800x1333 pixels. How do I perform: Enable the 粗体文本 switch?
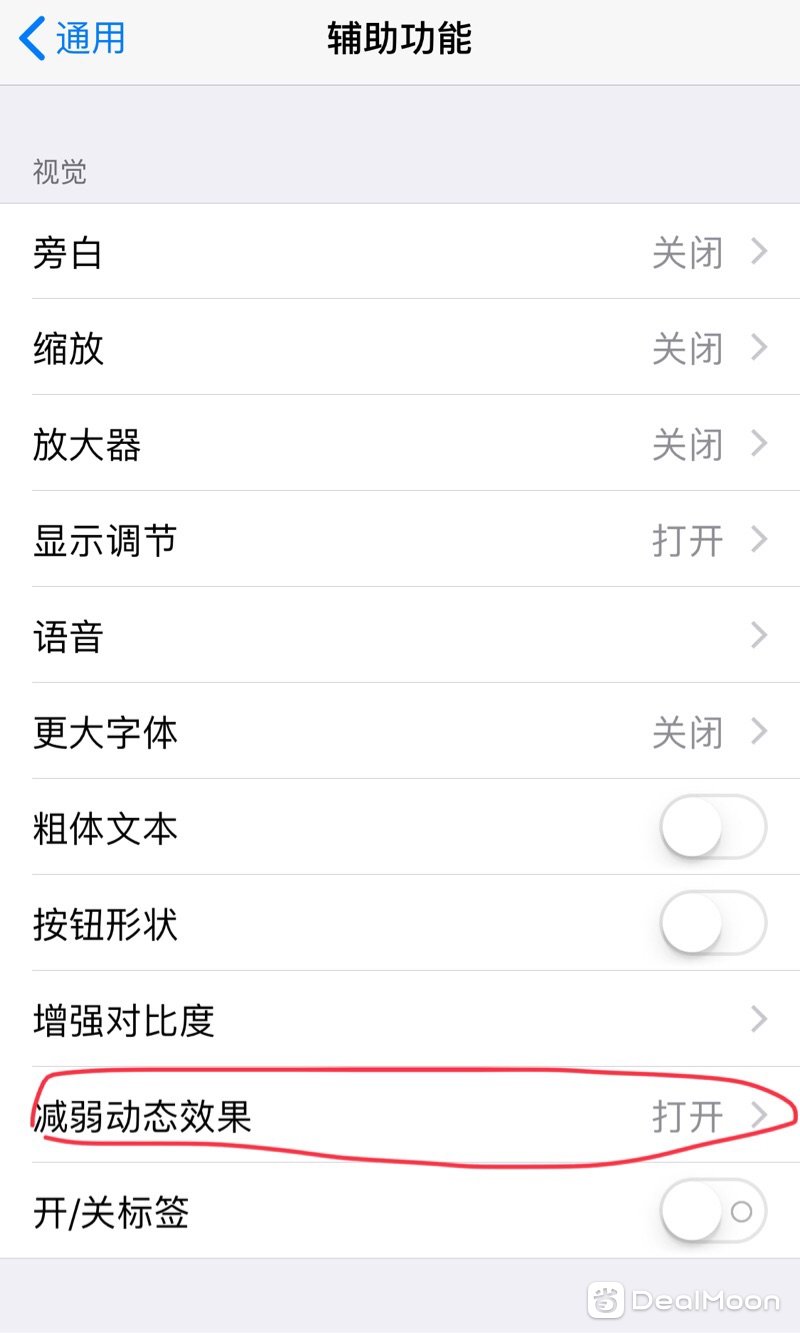pyautogui.click(x=713, y=828)
